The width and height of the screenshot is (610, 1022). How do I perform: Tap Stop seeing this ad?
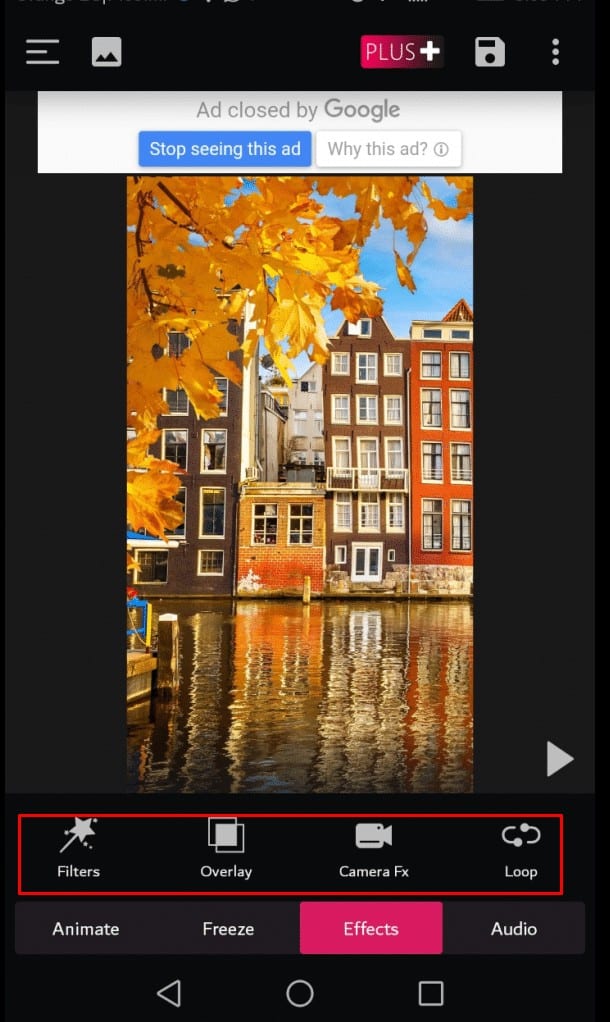225,149
